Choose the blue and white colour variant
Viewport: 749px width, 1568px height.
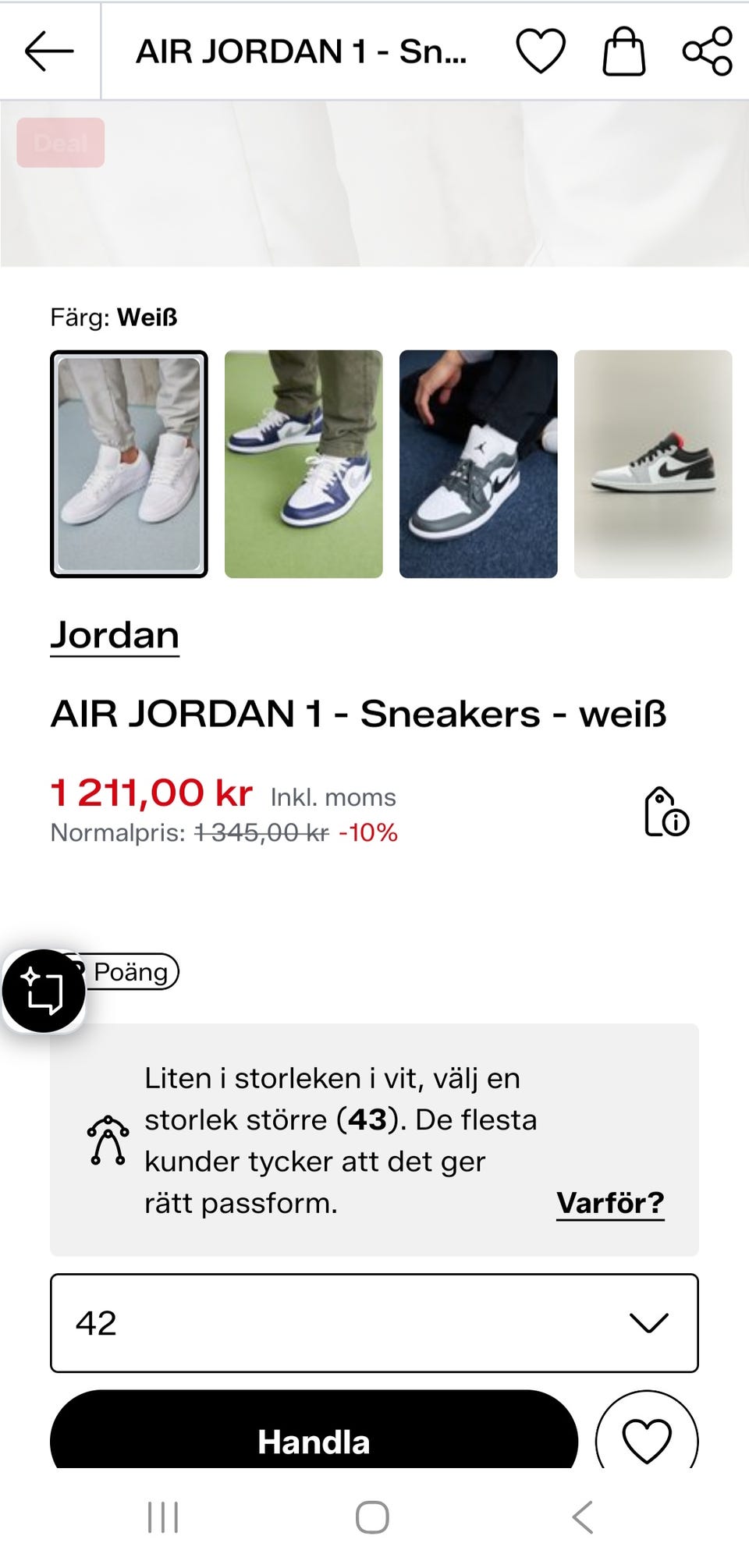pos(304,464)
